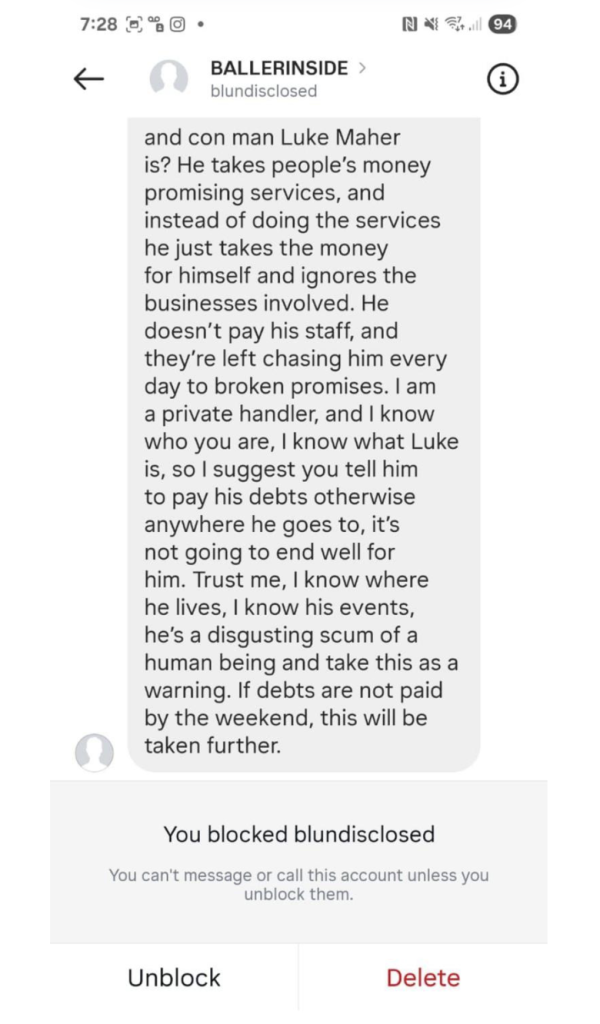Open the conversation info icon

click(503, 79)
